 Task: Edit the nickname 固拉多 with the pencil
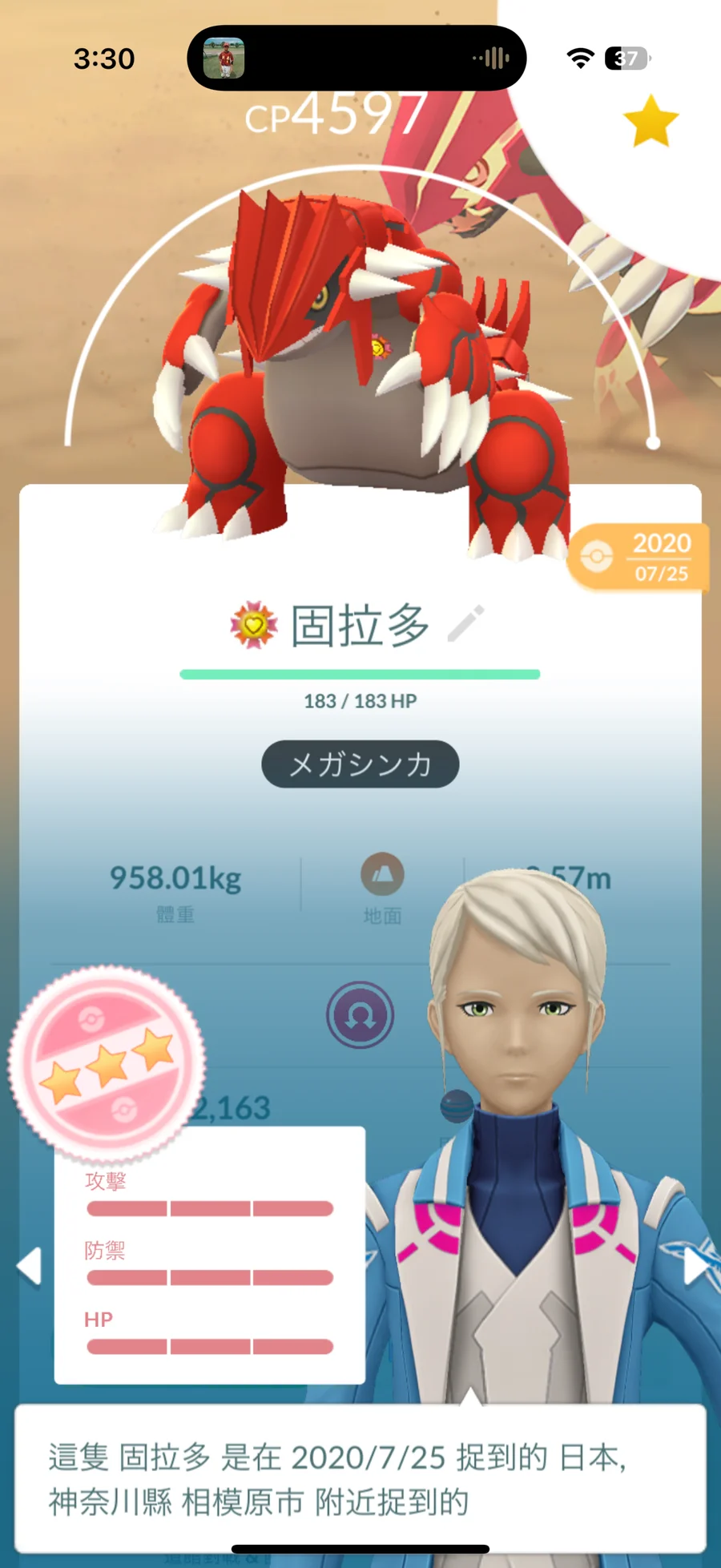[465, 624]
